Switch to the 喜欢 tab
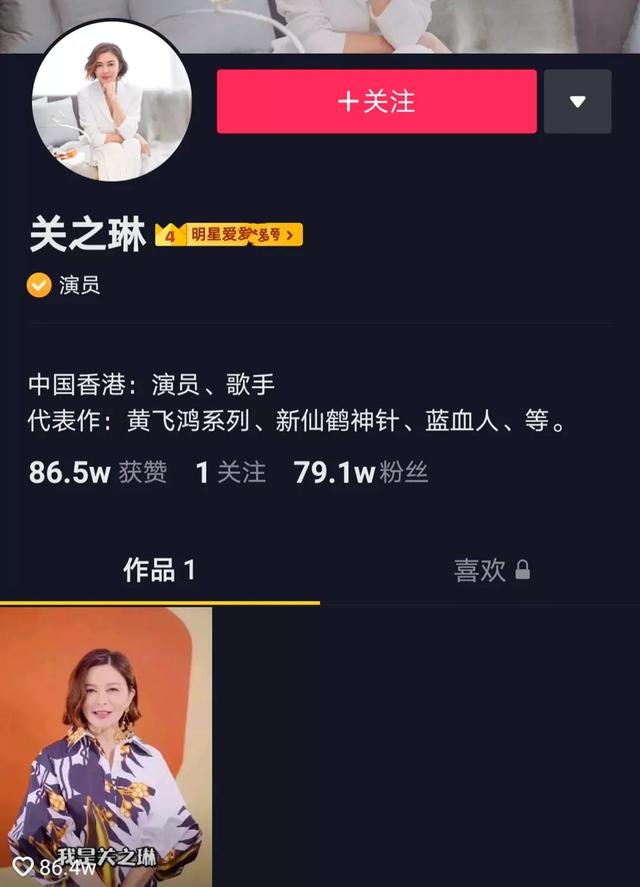The height and width of the screenshot is (887, 640). point(491,570)
